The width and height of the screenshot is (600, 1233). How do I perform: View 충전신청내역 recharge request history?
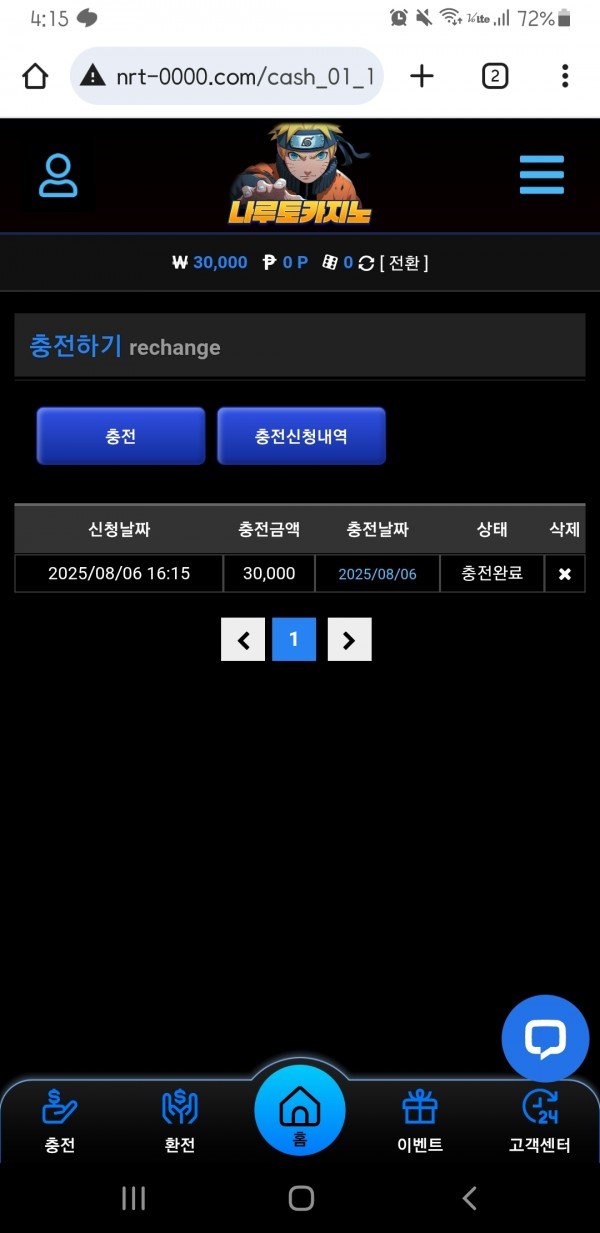click(301, 436)
